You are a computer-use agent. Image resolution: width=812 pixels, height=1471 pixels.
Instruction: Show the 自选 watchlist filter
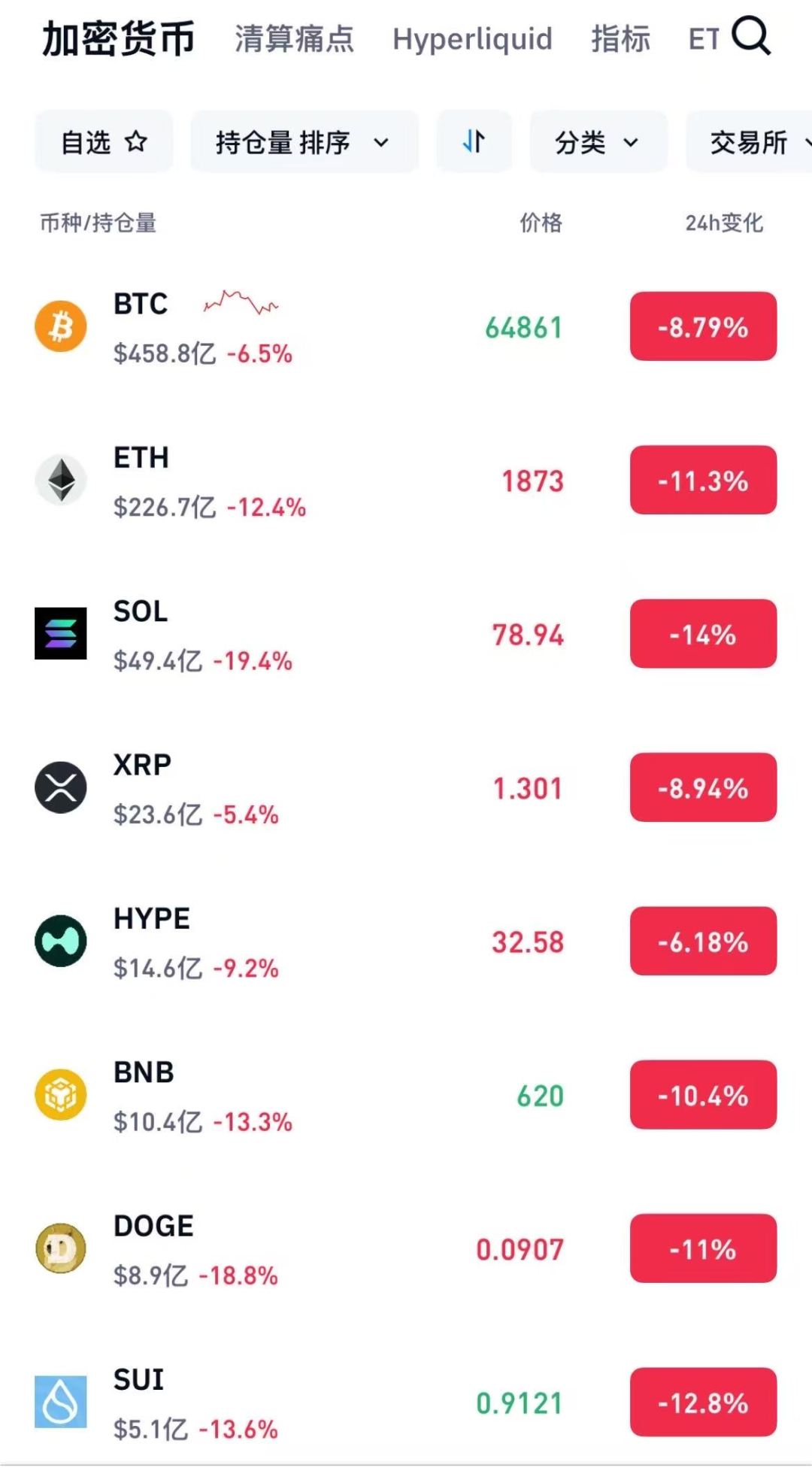click(104, 141)
